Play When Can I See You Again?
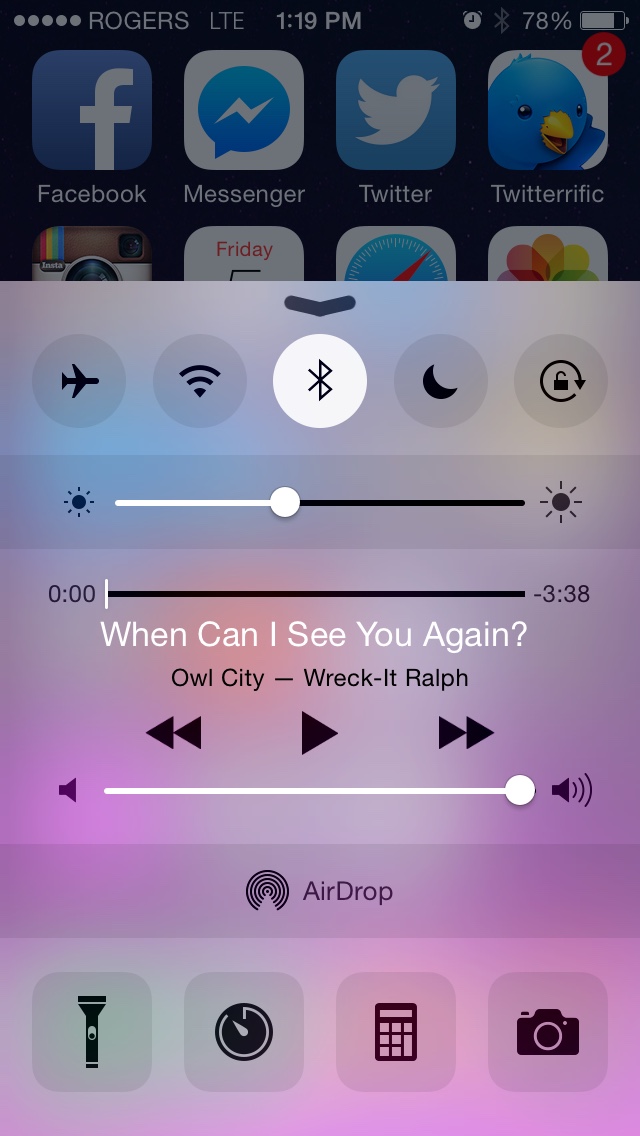The width and height of the screenshot is (640, 1136). [x=320, y=734]
